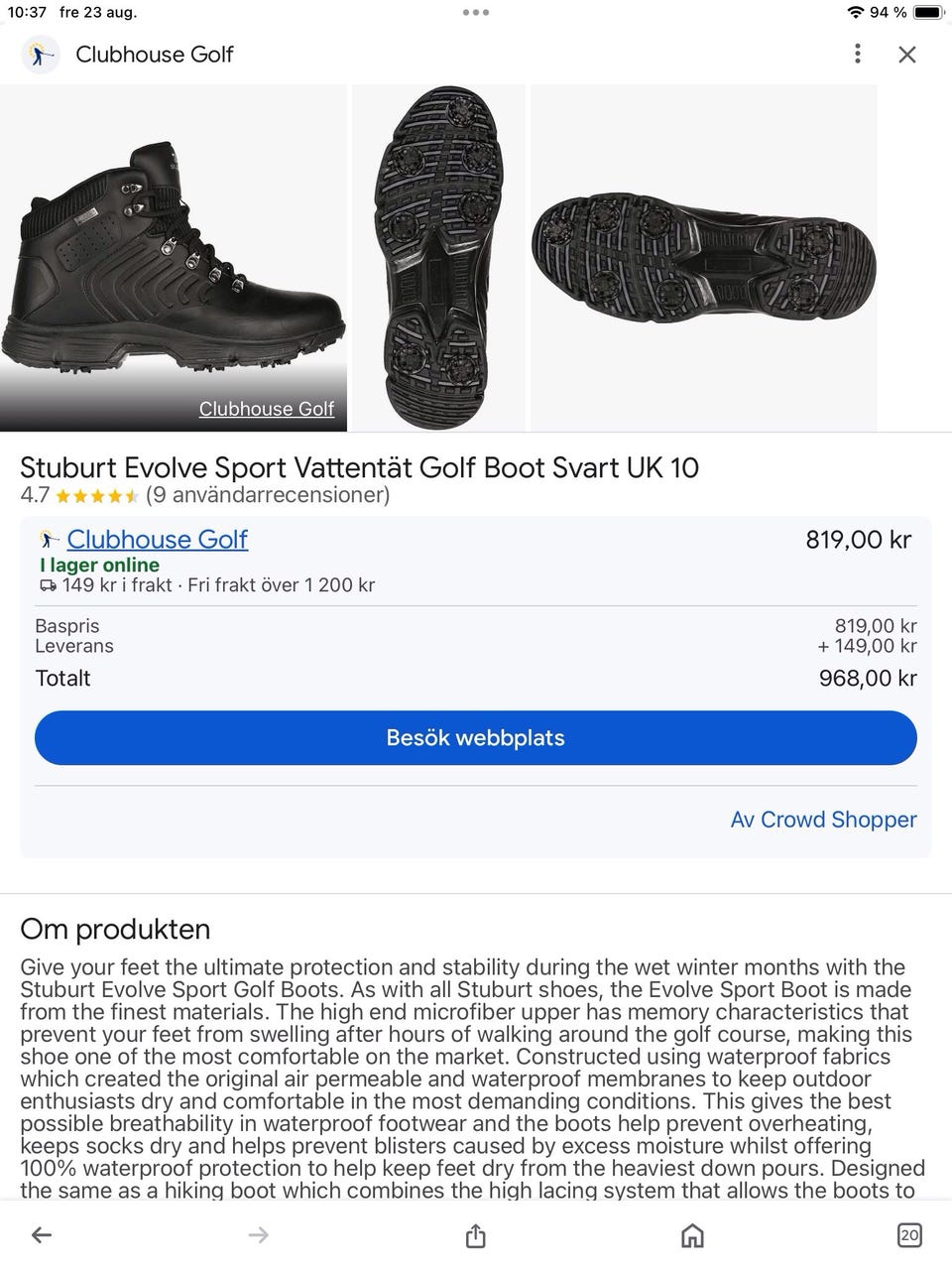The width and height of the screenshot is (952, 1270).
Task: Go to the browser home page
Action: click(x=692, y=1234)
